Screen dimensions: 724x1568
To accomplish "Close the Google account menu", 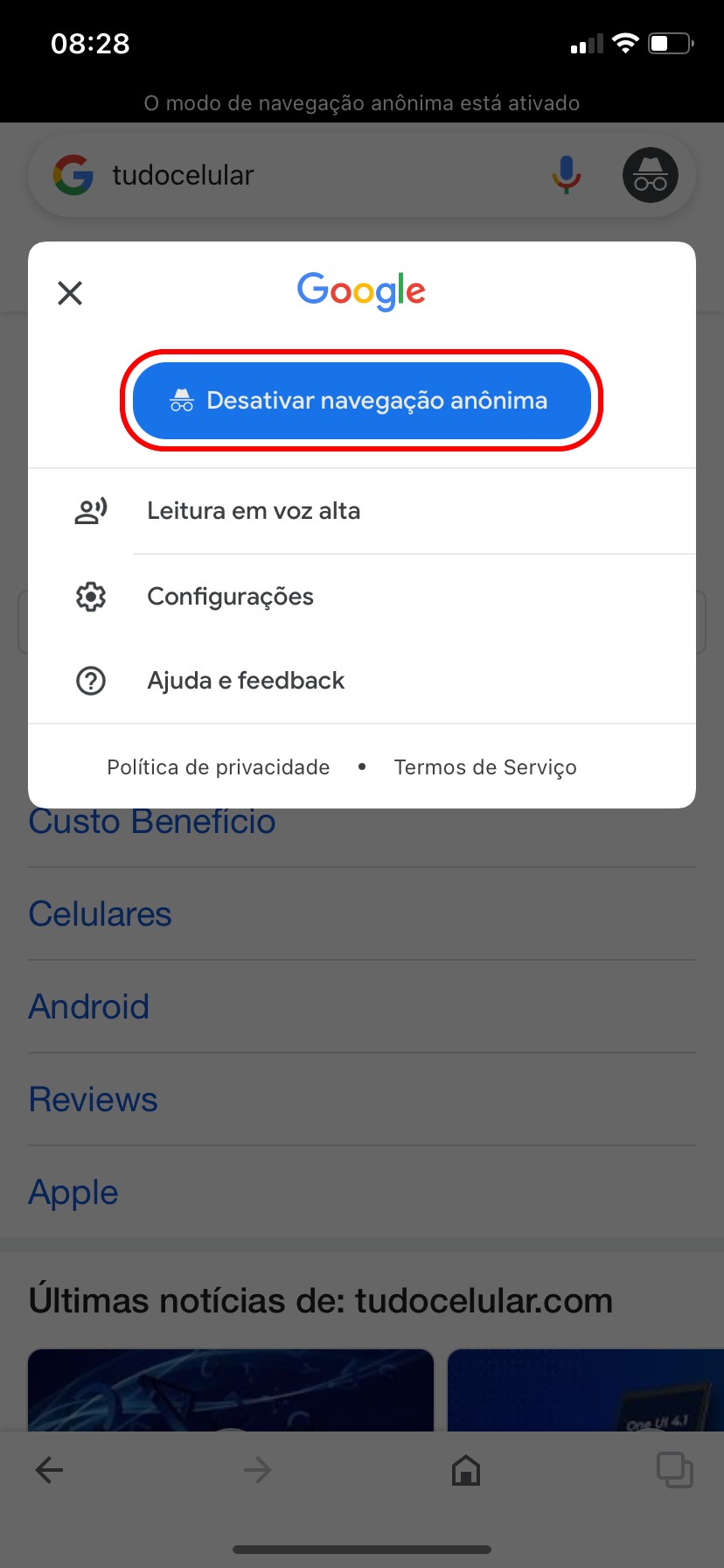I will click(70, 292).
